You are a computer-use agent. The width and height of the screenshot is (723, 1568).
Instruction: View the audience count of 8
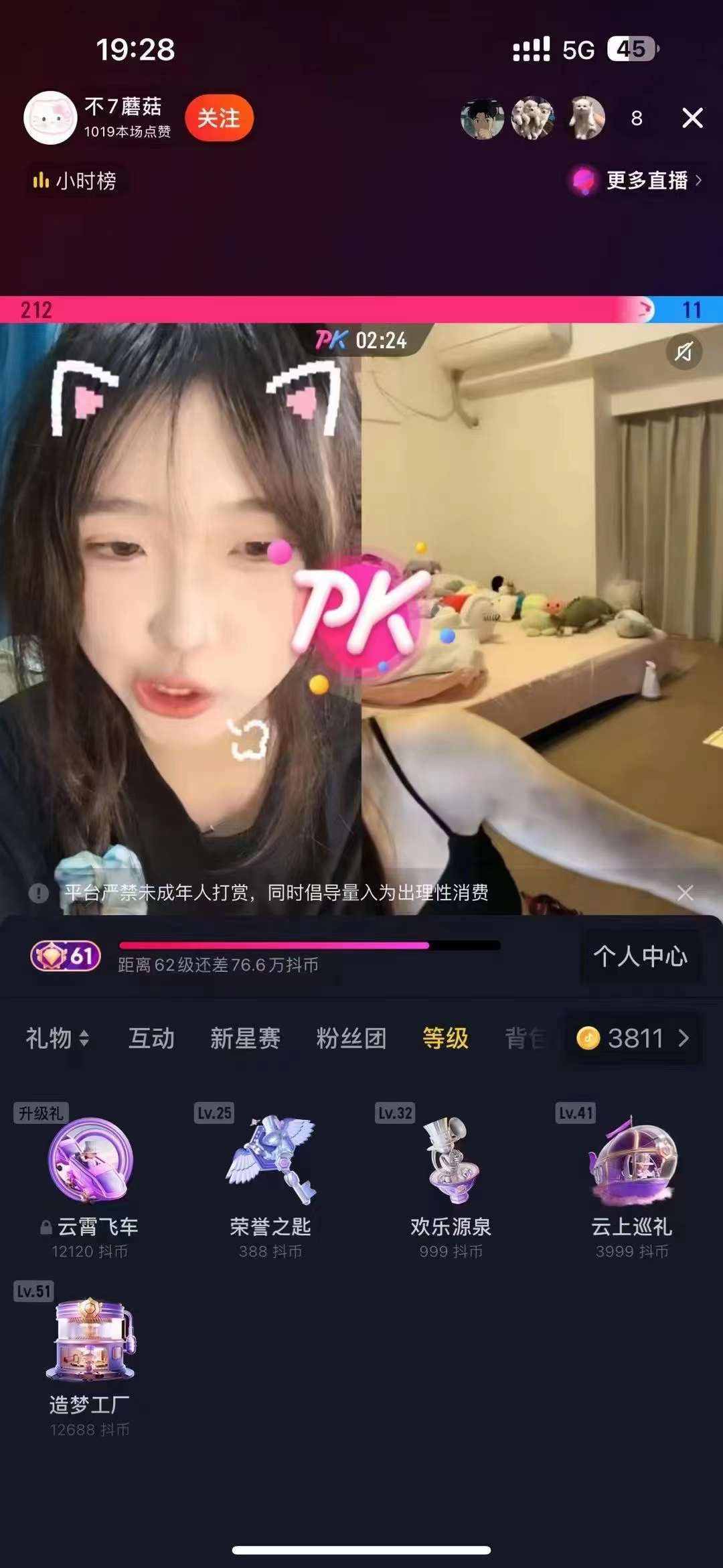[637, 119]
